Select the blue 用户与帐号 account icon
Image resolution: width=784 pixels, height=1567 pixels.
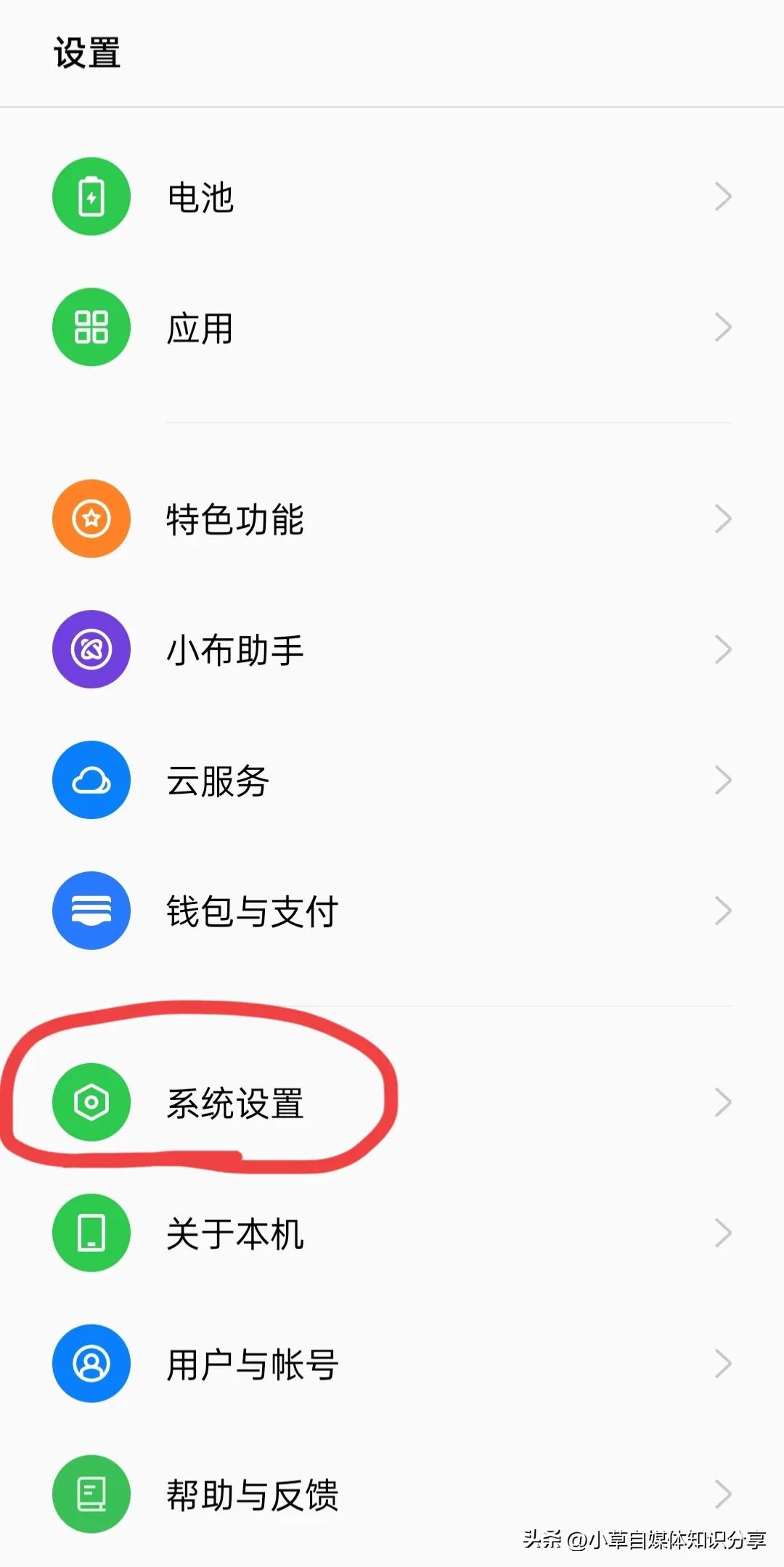click(x=91, y=1363)
